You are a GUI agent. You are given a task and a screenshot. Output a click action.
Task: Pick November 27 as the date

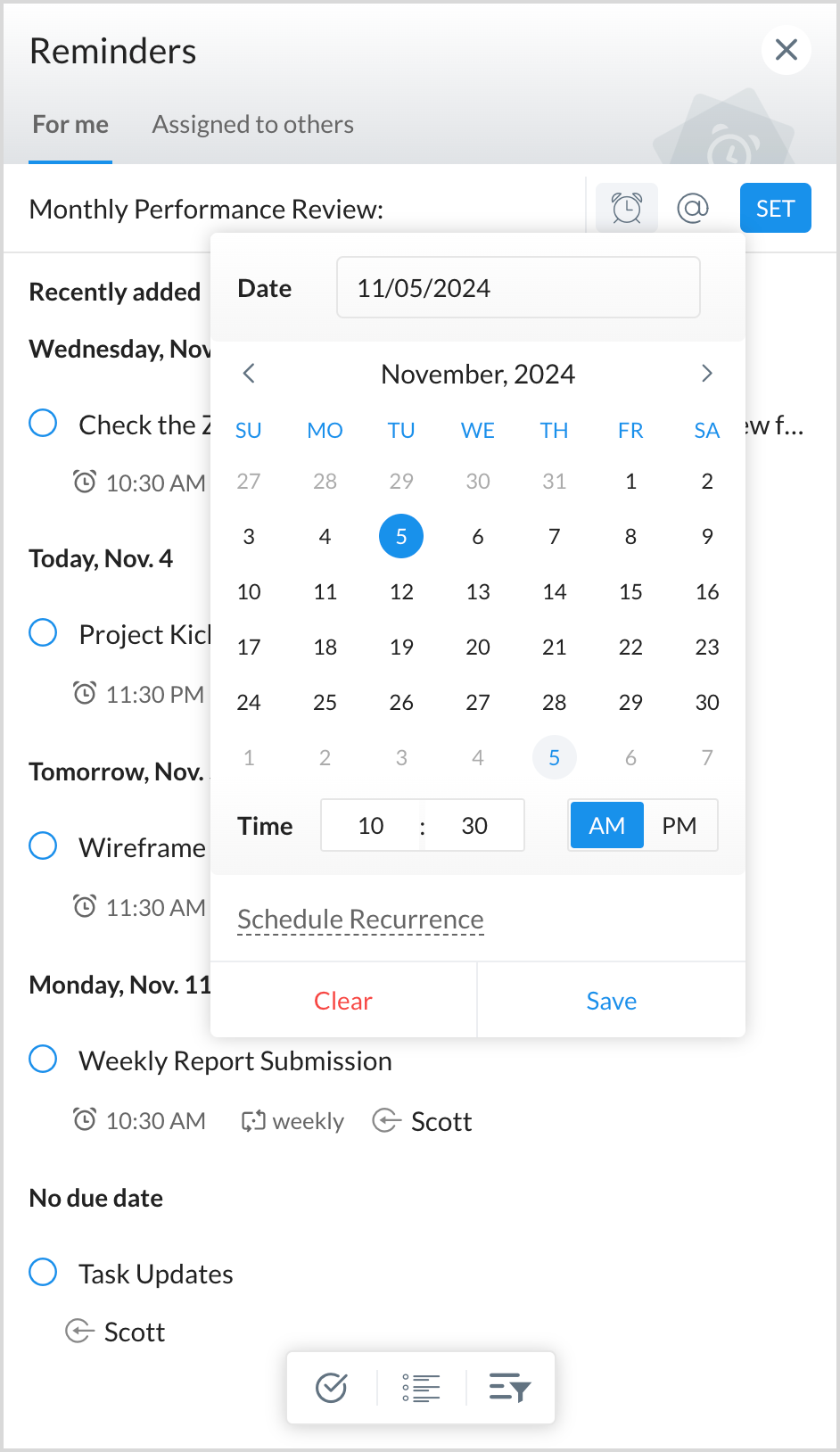[x=478, y=703]
